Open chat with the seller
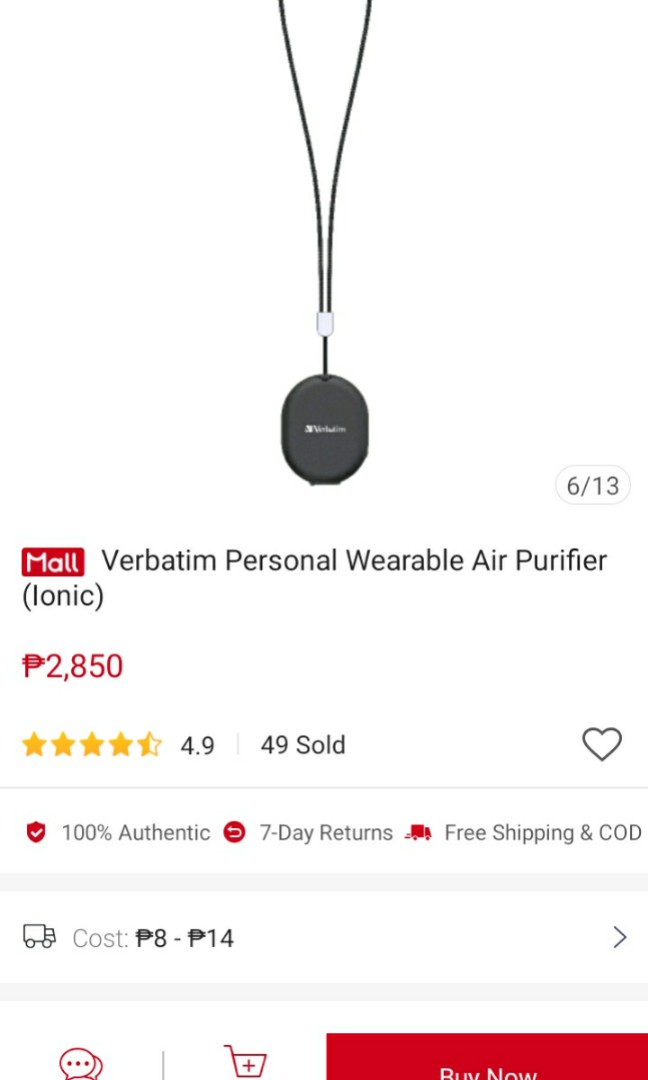 coord(81,1063)
